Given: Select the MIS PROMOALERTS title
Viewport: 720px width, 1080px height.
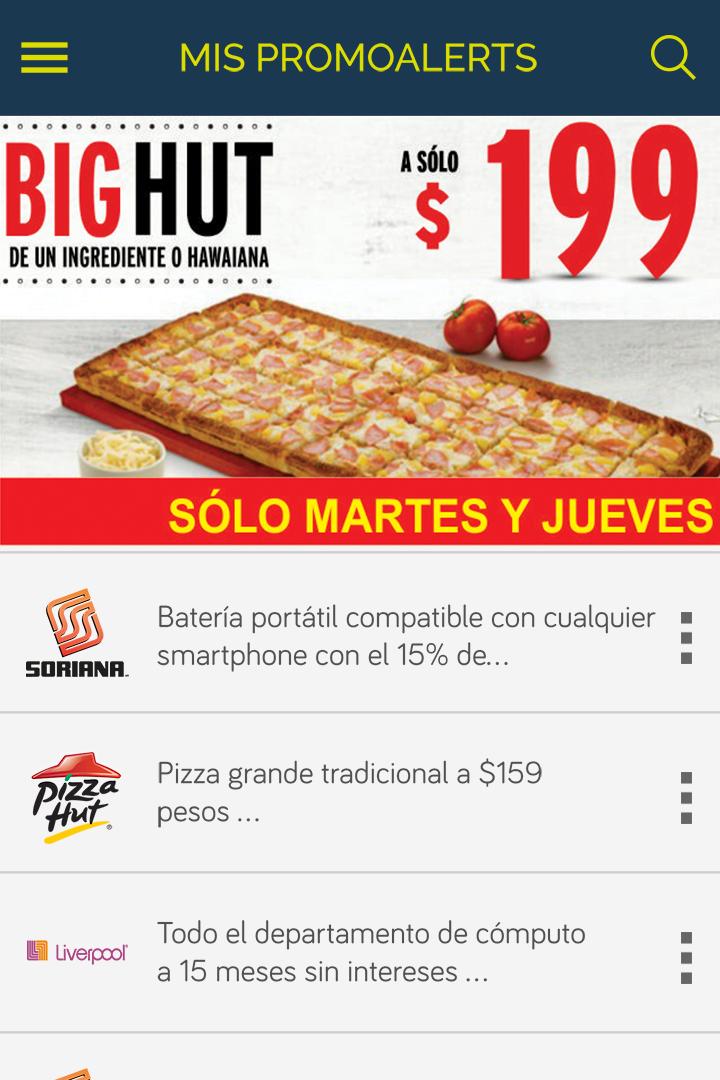Looking at the screenshot, I should (357, 57).
